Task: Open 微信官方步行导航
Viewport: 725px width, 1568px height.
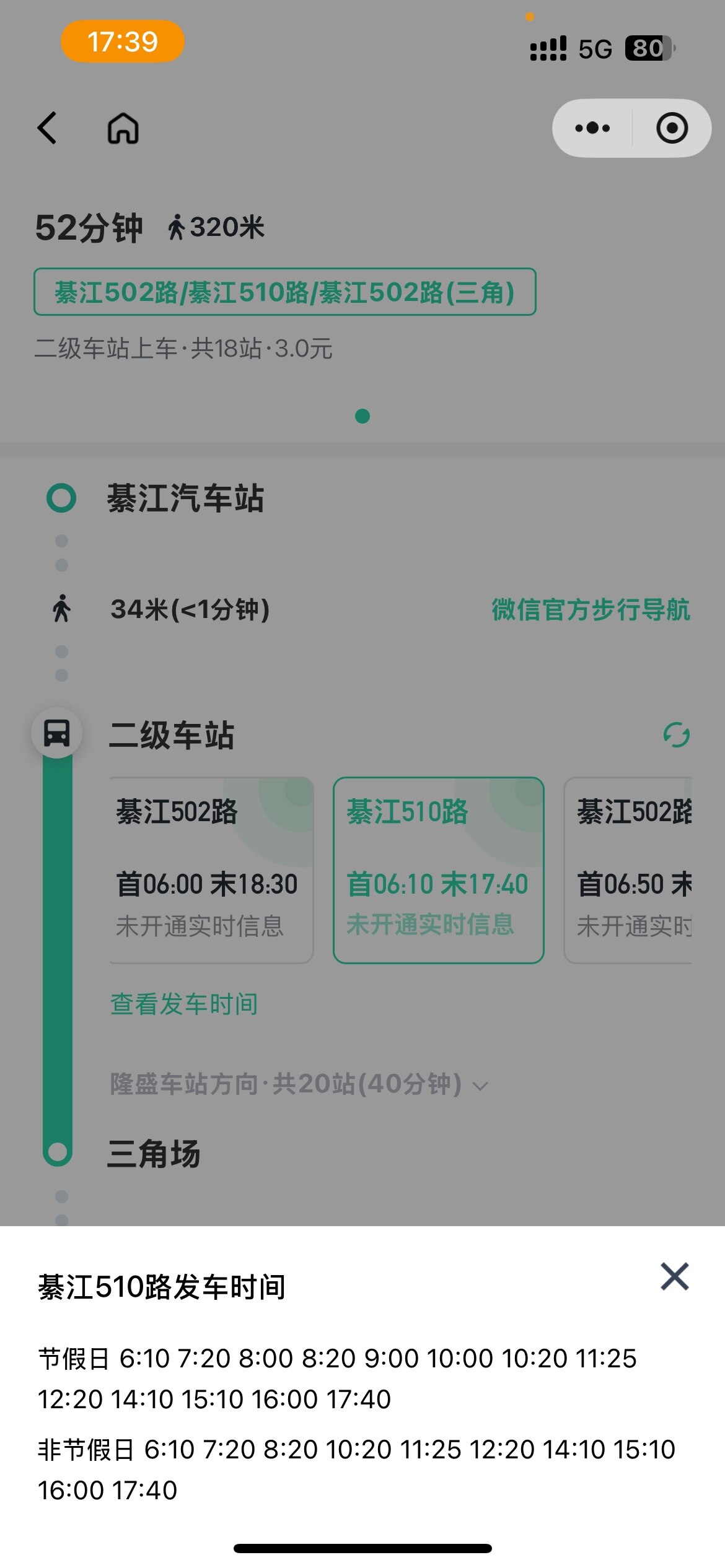Action: point(591,609)
